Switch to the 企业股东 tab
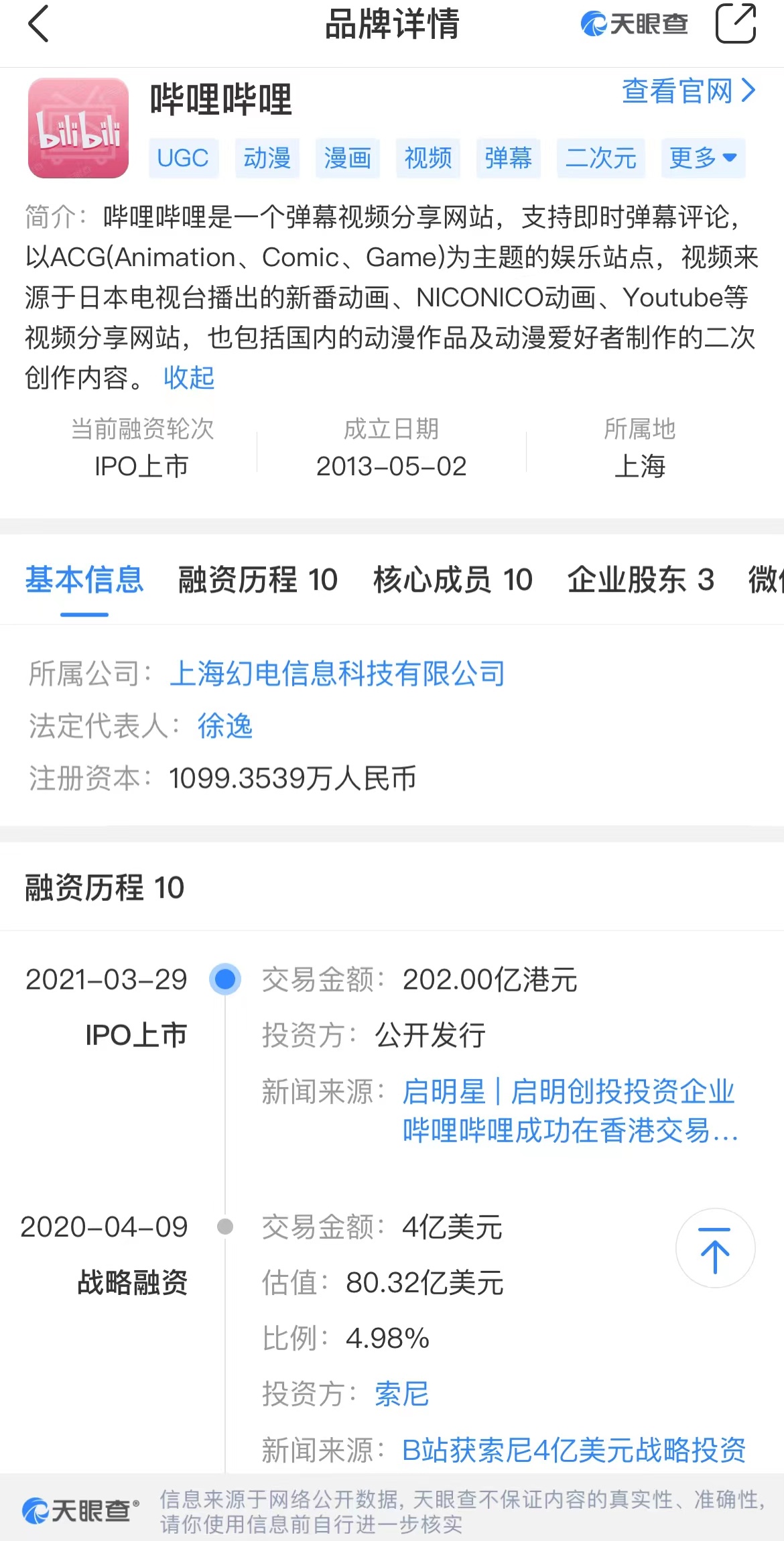This screenshot has height=1541, width=784. [x=641, y=580]
